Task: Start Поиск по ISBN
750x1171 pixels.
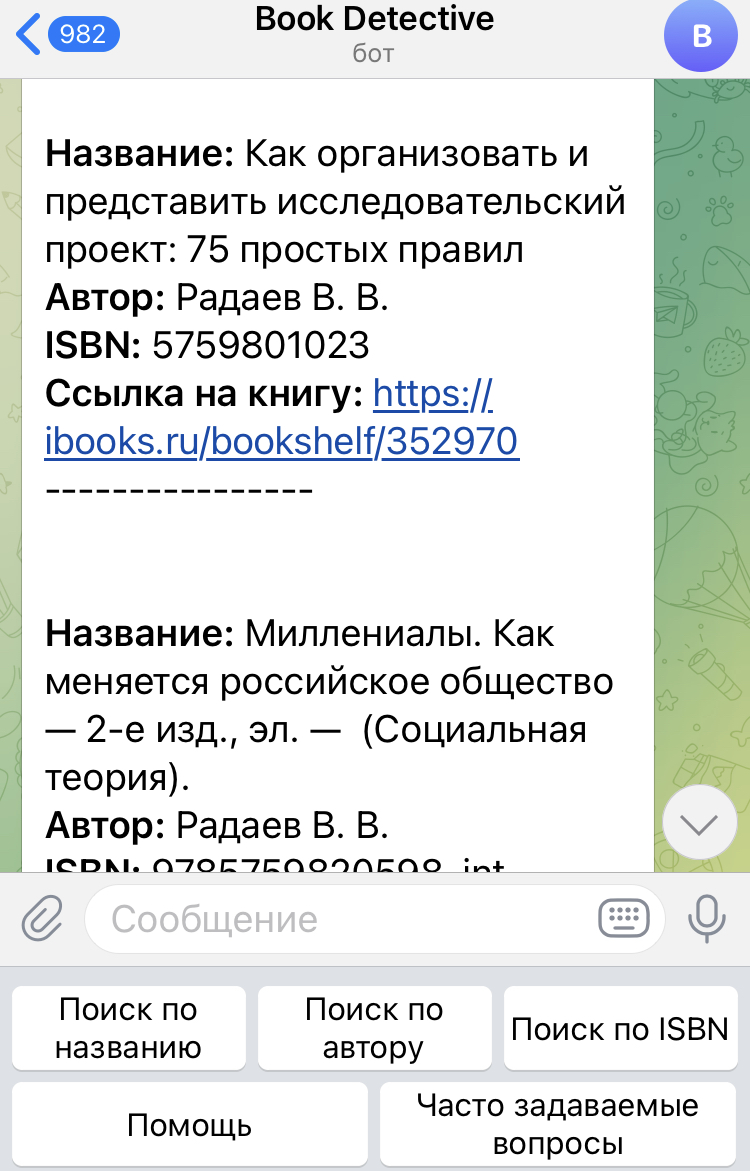Action: pyautogui.click(x=620, y=1028)
